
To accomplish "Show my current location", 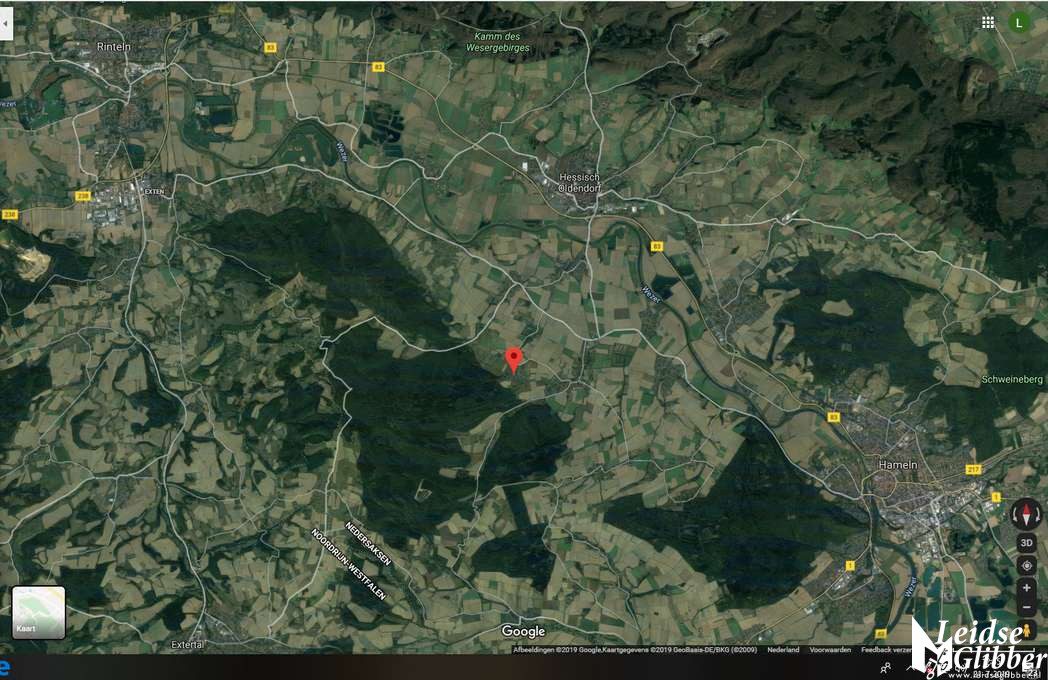I will [1027, 566].
